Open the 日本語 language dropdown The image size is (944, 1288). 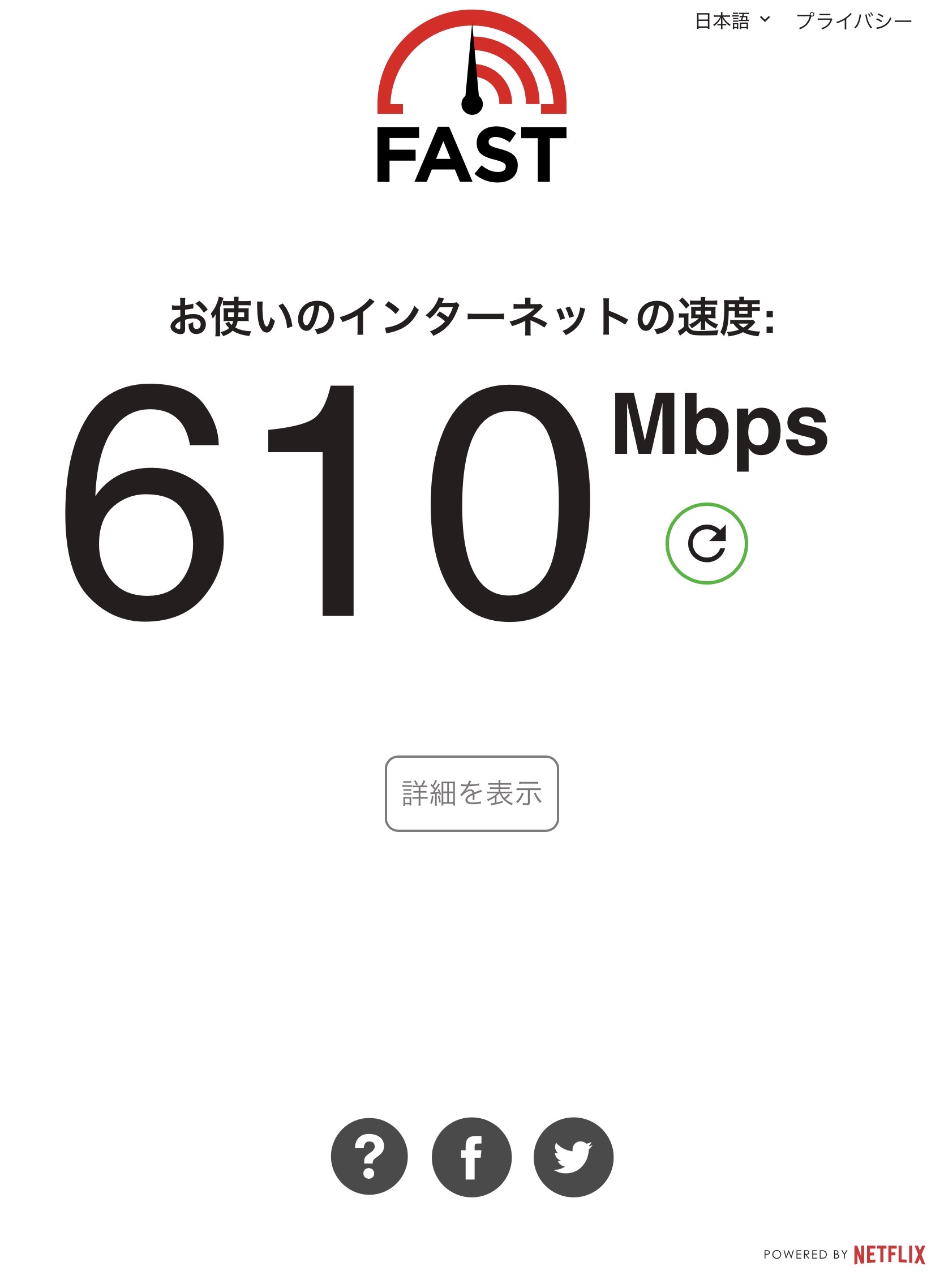click(x=732, y=21)
